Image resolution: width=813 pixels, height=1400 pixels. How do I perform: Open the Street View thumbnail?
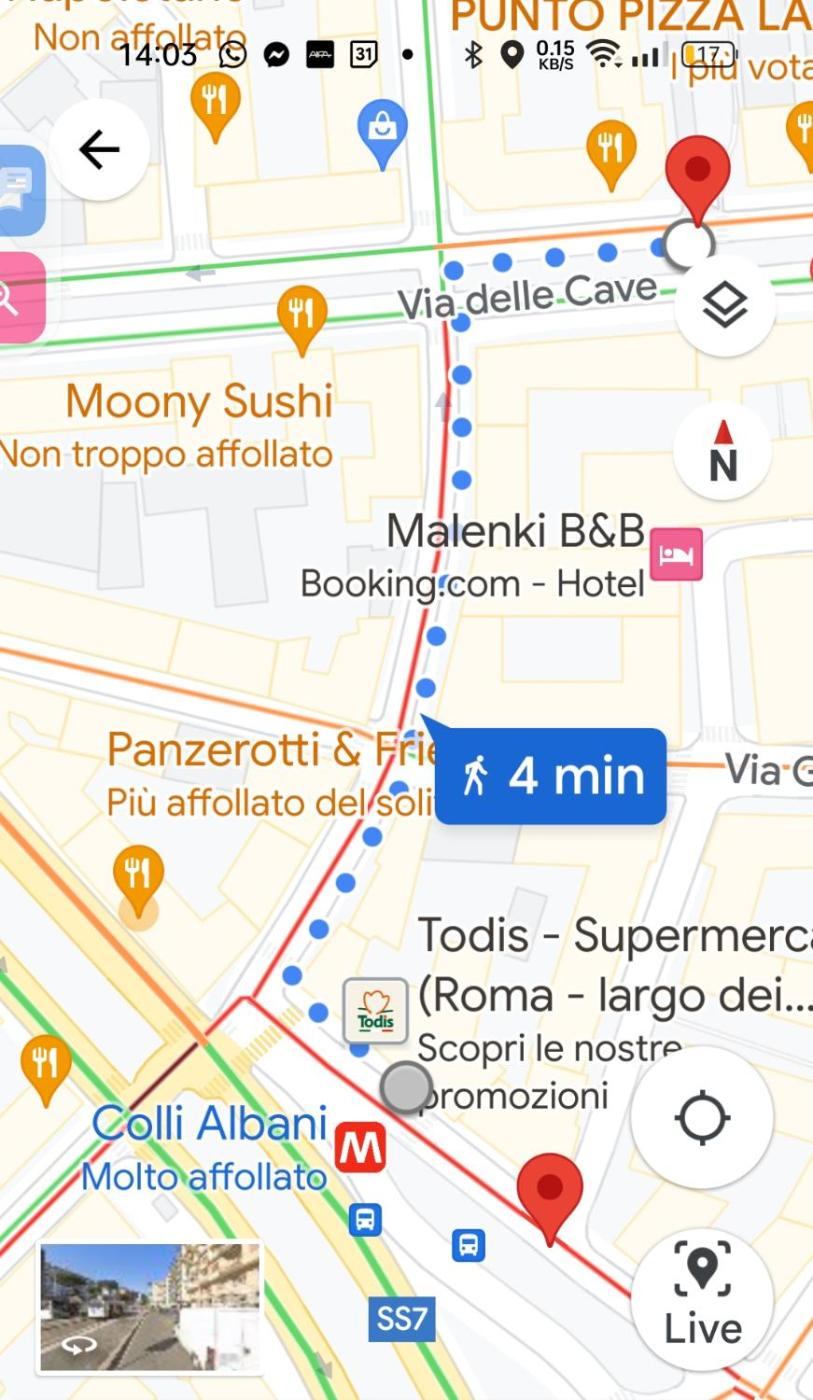(x=150, y=1307)
